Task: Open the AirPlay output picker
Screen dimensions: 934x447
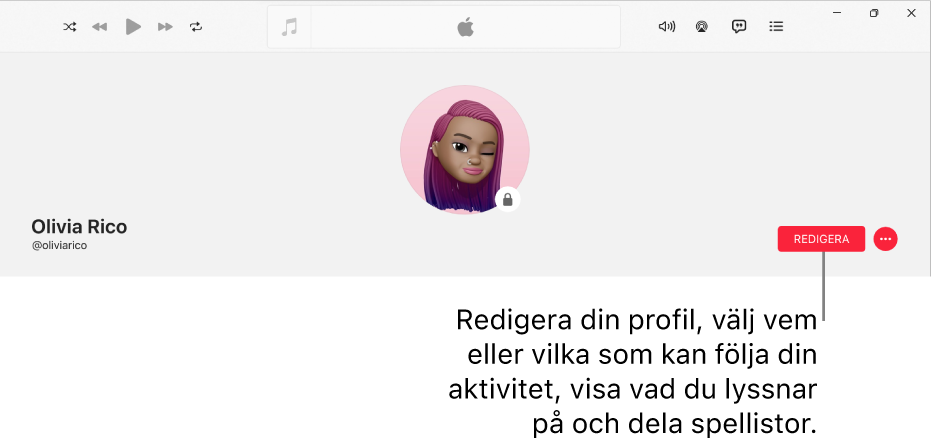Action: pyautogui.click(x=702, y=27)
